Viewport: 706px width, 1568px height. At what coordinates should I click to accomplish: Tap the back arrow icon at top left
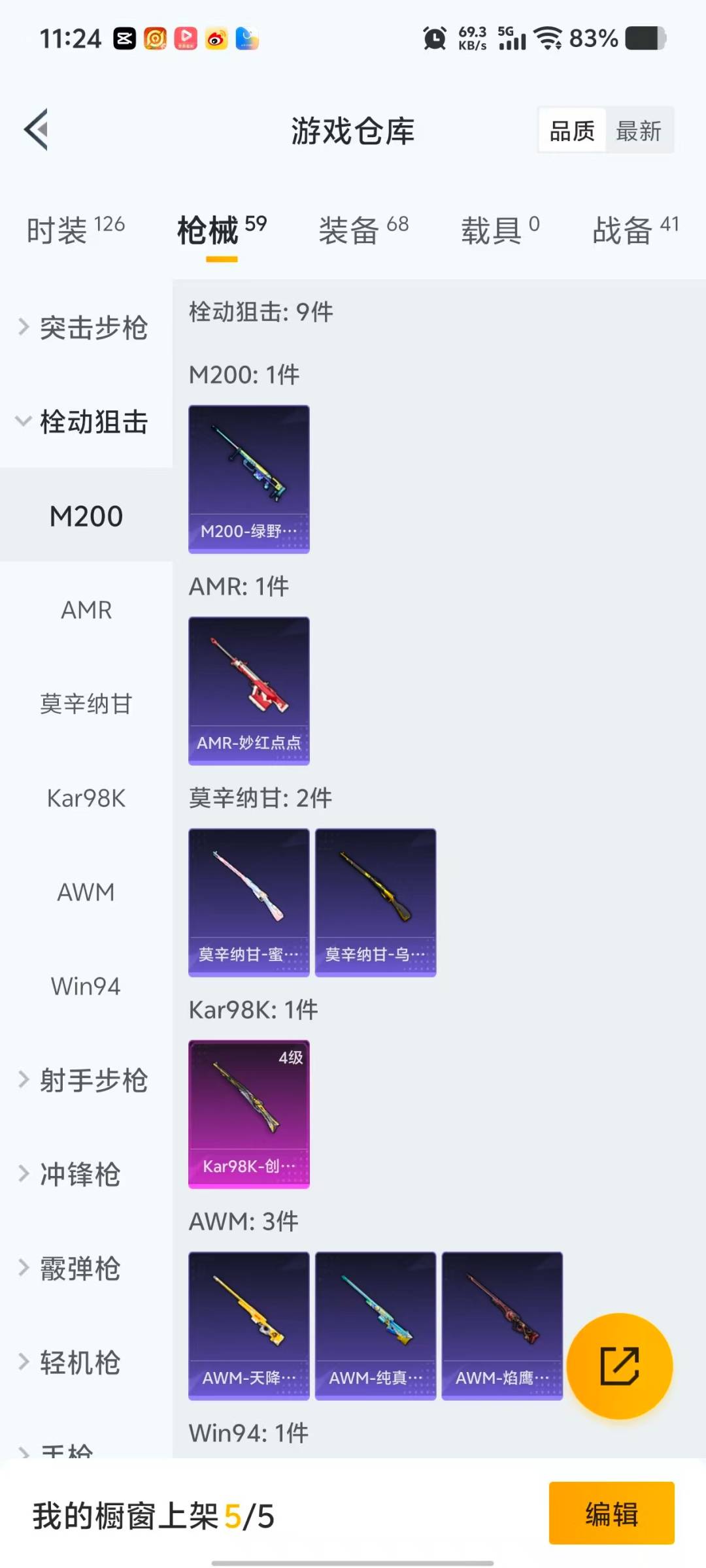[x=37, y=129]
